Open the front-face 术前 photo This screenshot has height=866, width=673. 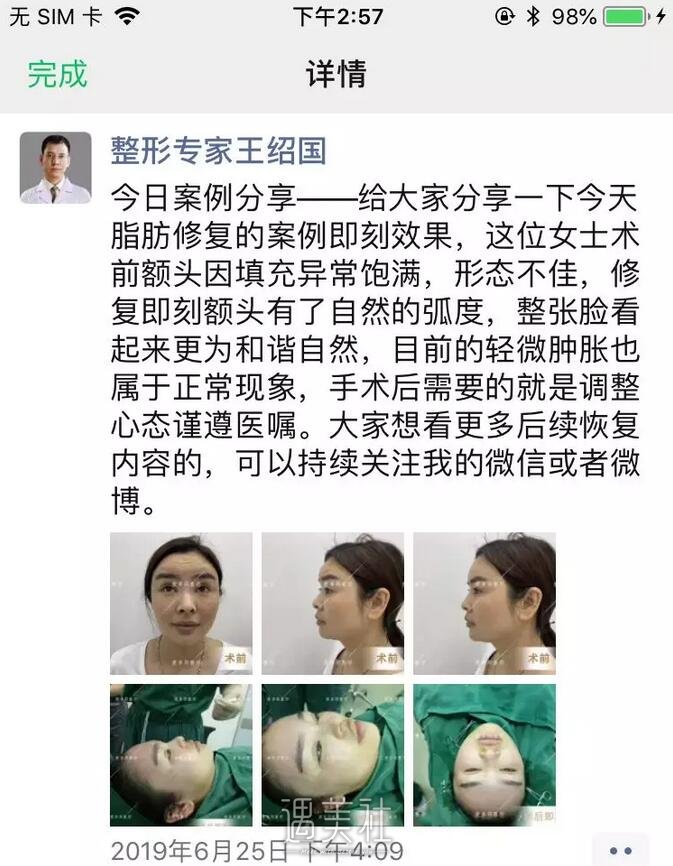pyautogui.click(x=181, y=603)
